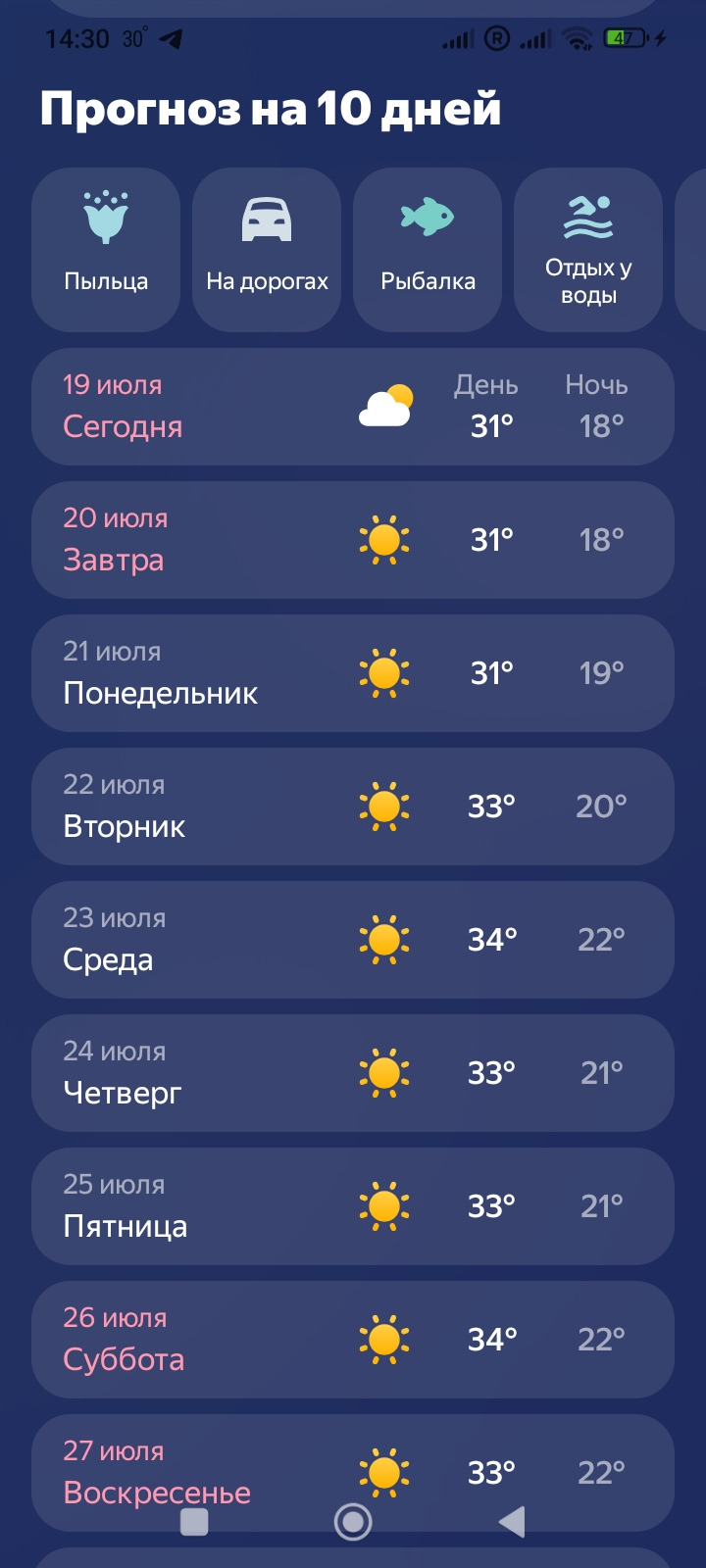Screen dimensions: 706x1568
Task: Open the recent apps square button
Action: [194, 1522]
